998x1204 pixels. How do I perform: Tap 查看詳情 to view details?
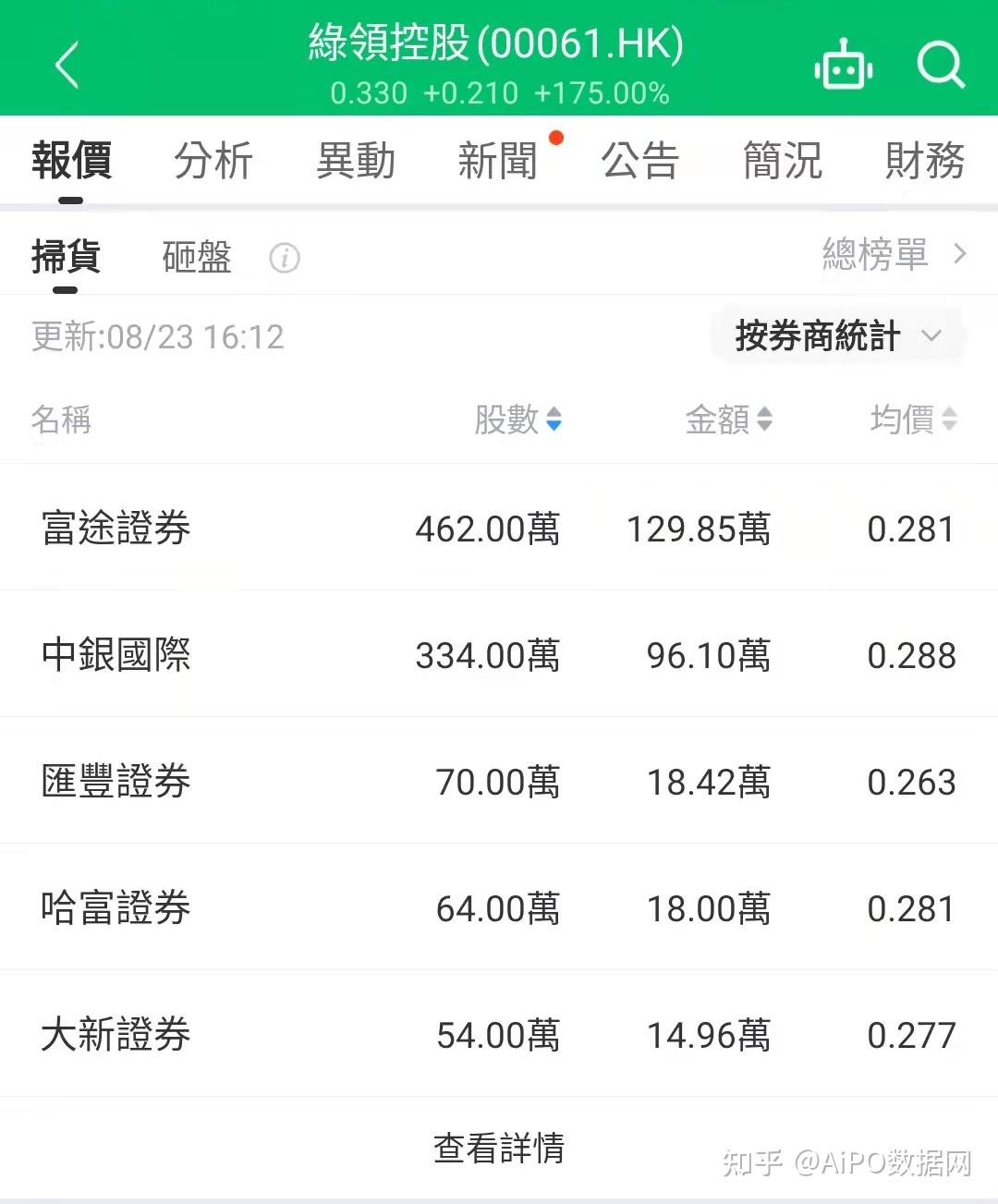[497, 1149]
